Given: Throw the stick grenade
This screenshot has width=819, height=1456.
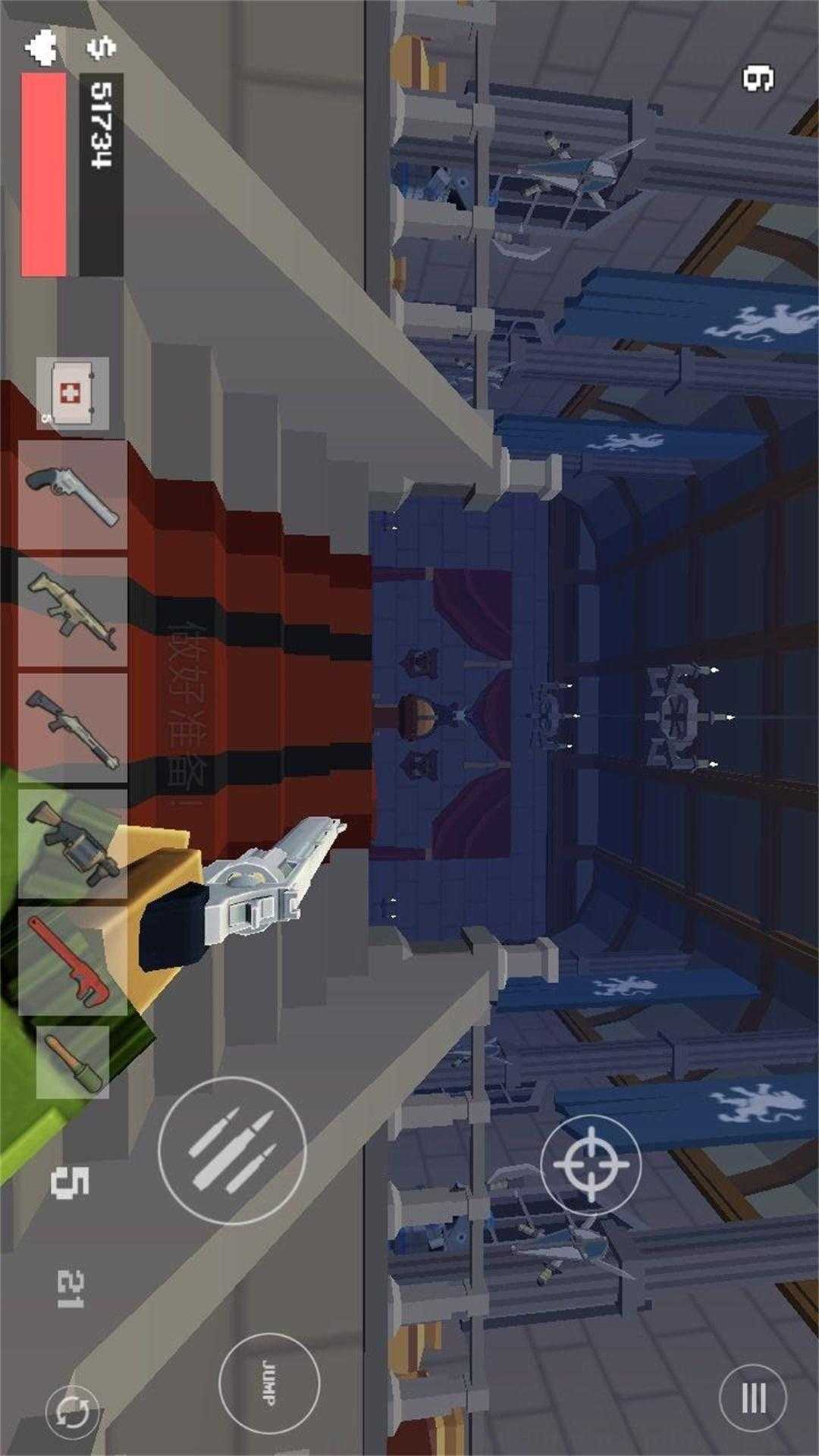Looking at the screenshot, I should (x=72, y=1063).
